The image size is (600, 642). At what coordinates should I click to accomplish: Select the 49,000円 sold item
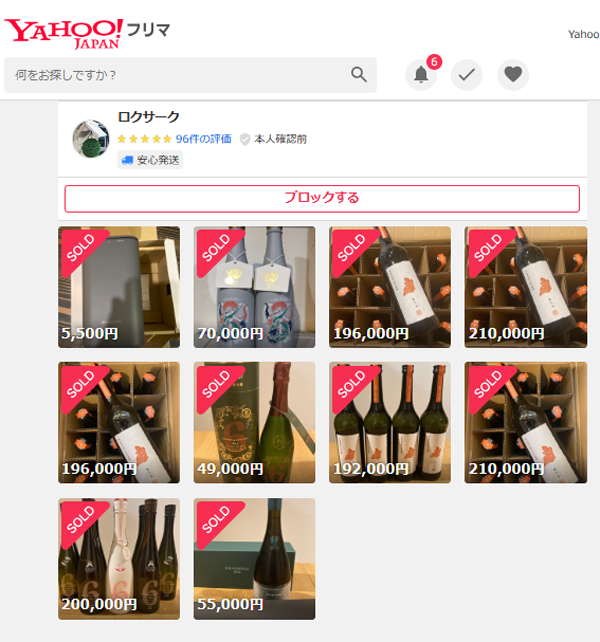pyautogui.click(x=254, y=422)
